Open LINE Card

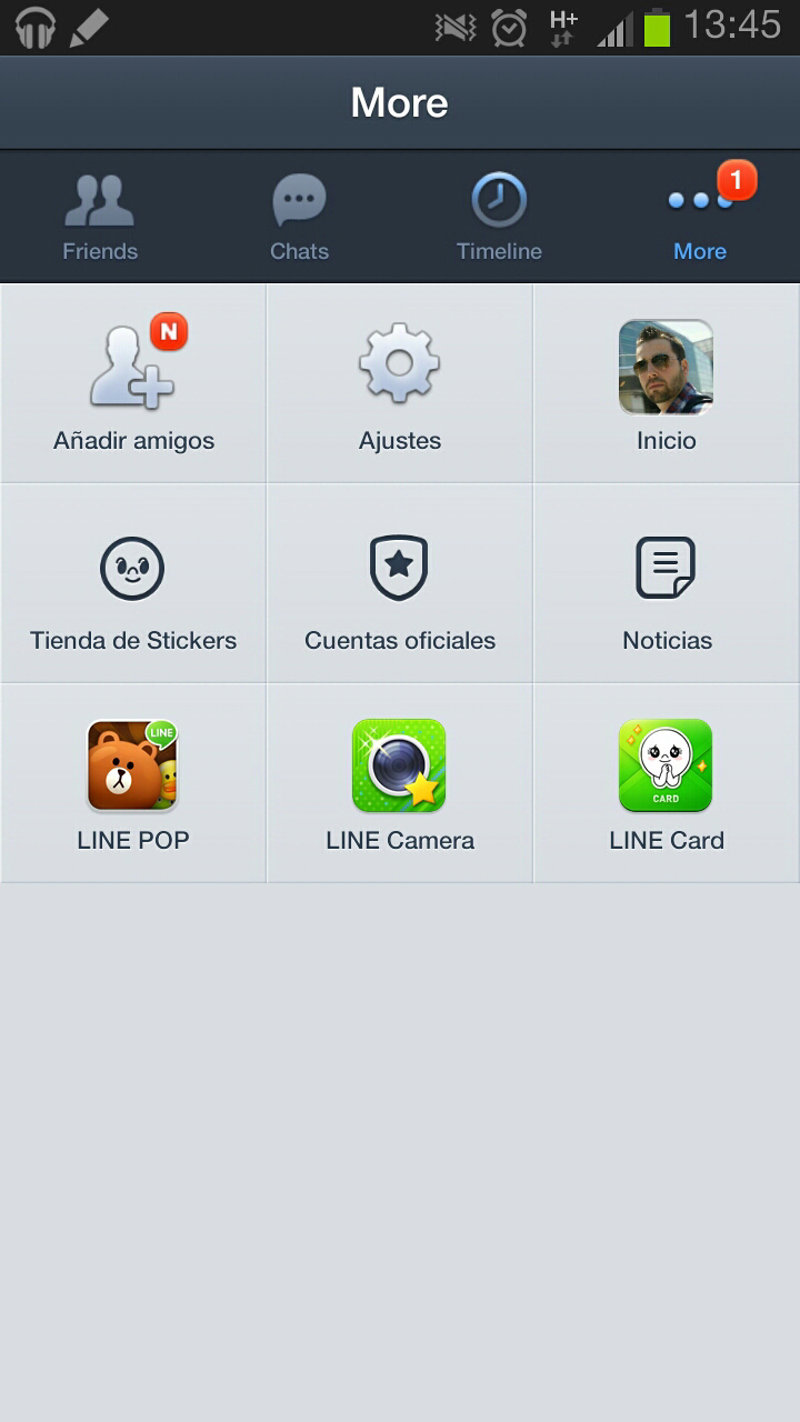pyautogui.click(x=666, y=783)
